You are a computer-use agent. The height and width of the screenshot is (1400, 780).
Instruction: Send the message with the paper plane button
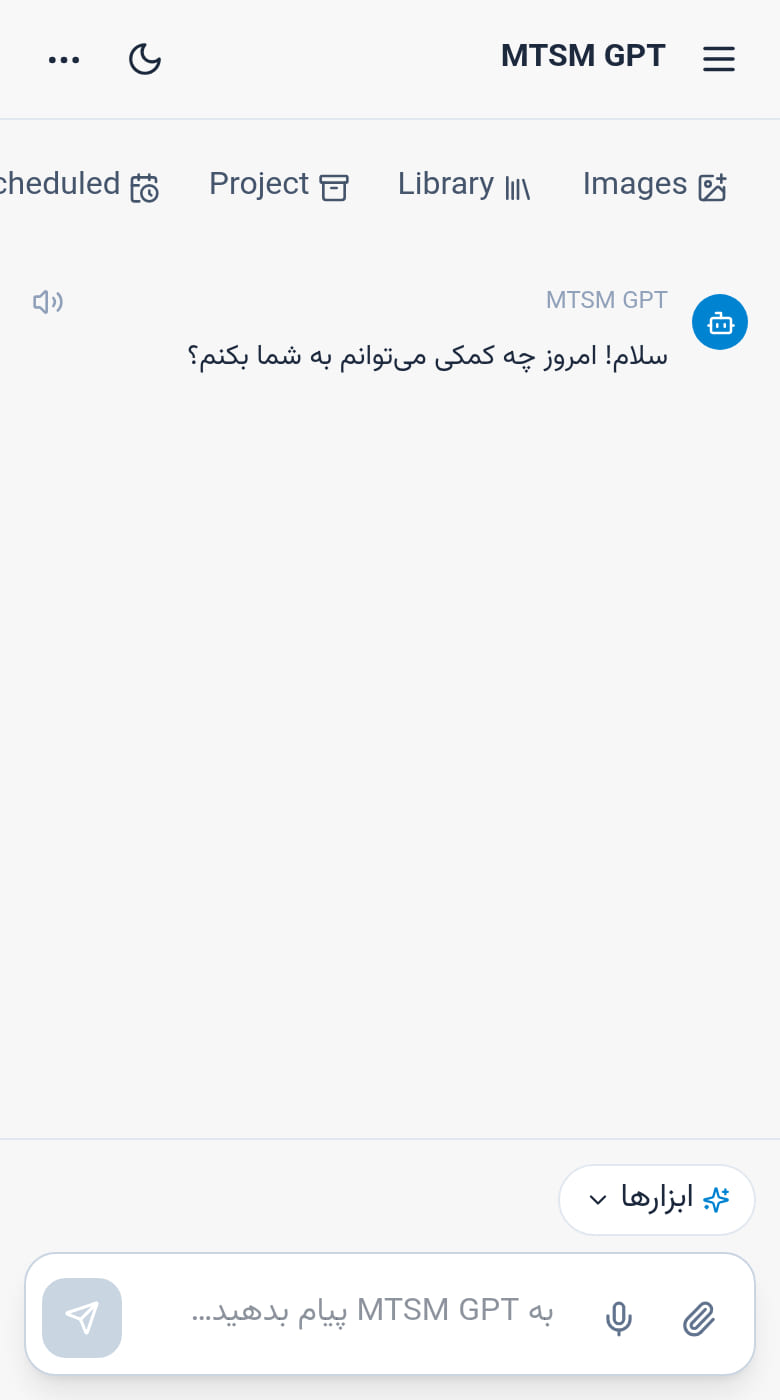82,1318
